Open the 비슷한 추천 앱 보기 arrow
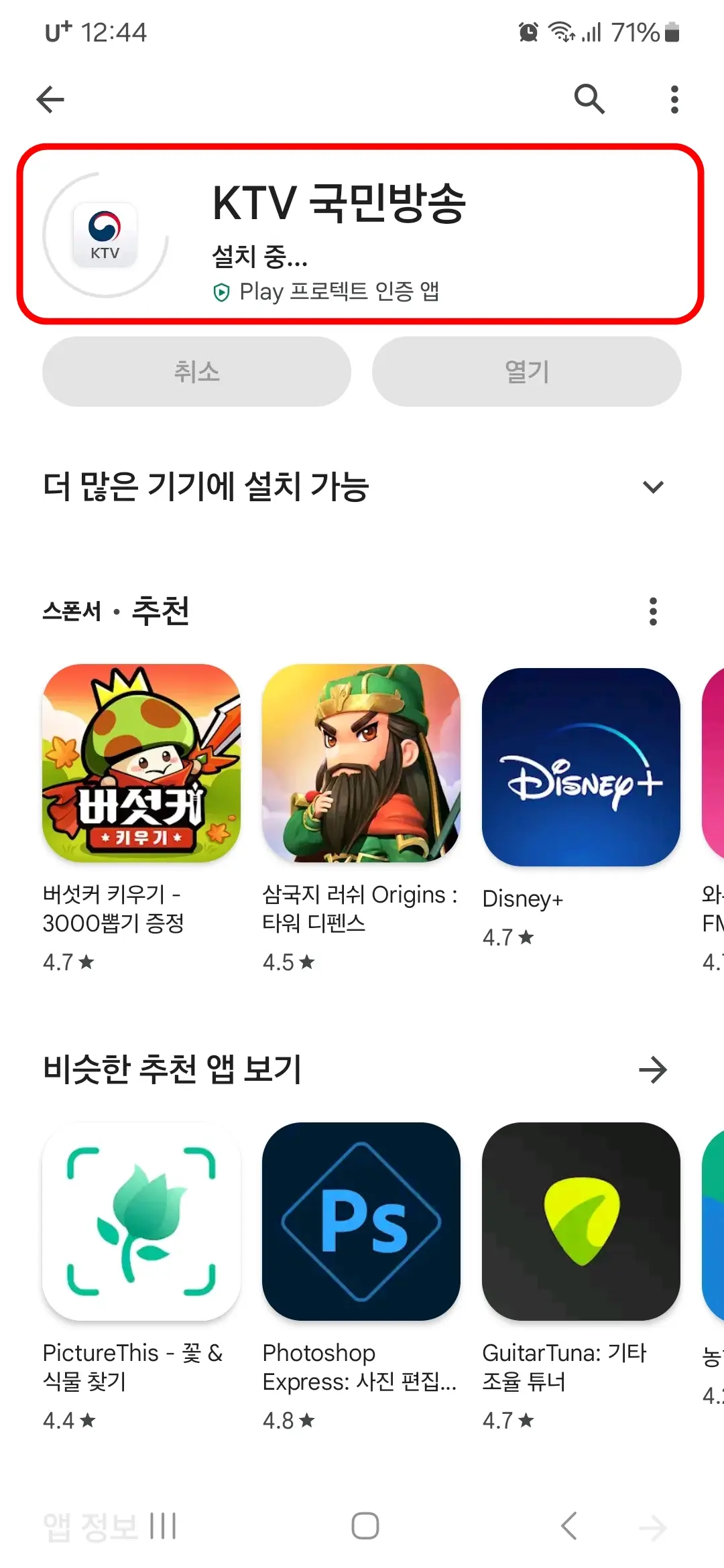The image size is (724, 1568). 654,1070
